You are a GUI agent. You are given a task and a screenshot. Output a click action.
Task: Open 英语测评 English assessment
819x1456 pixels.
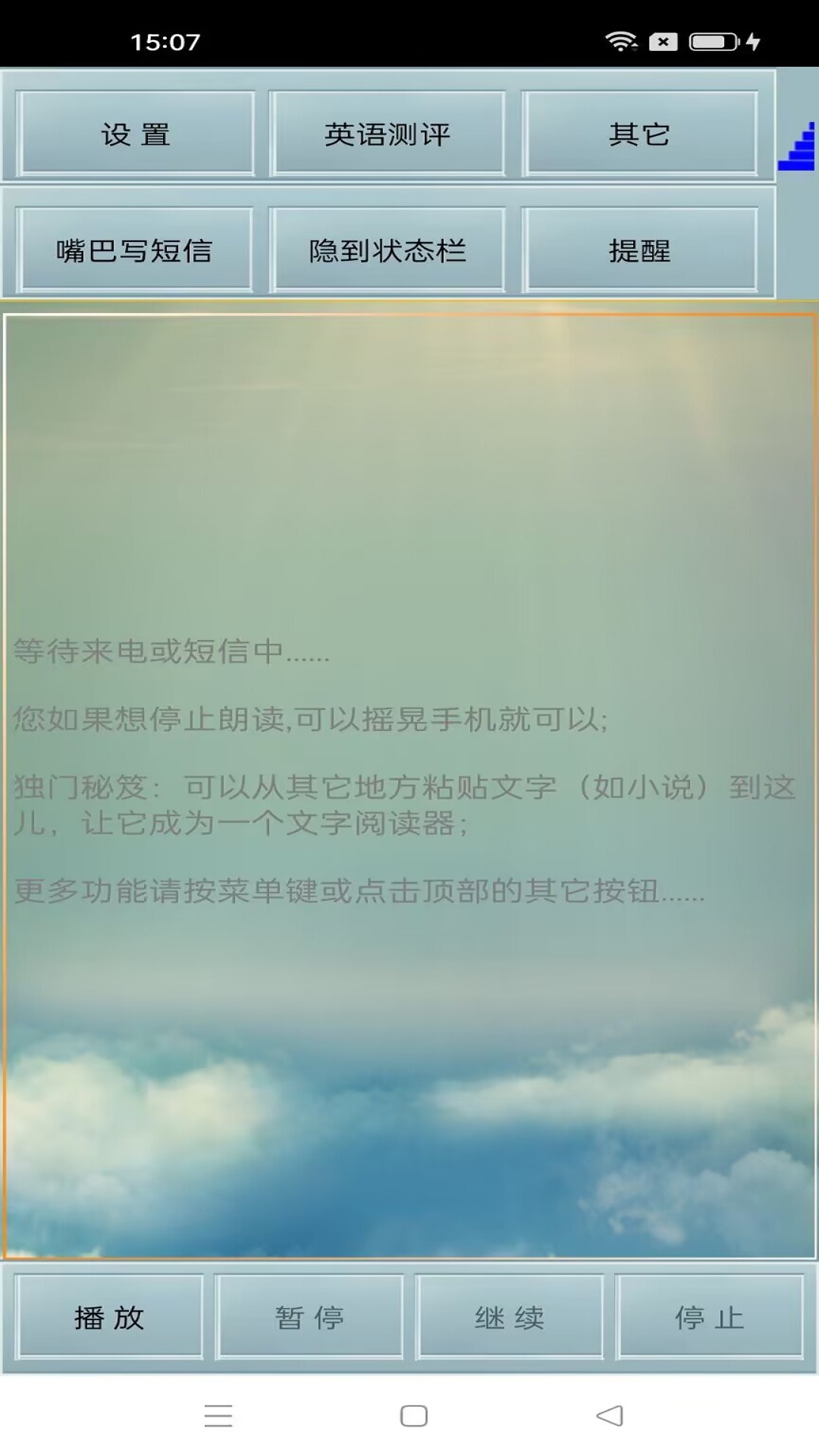coord(387,134)
